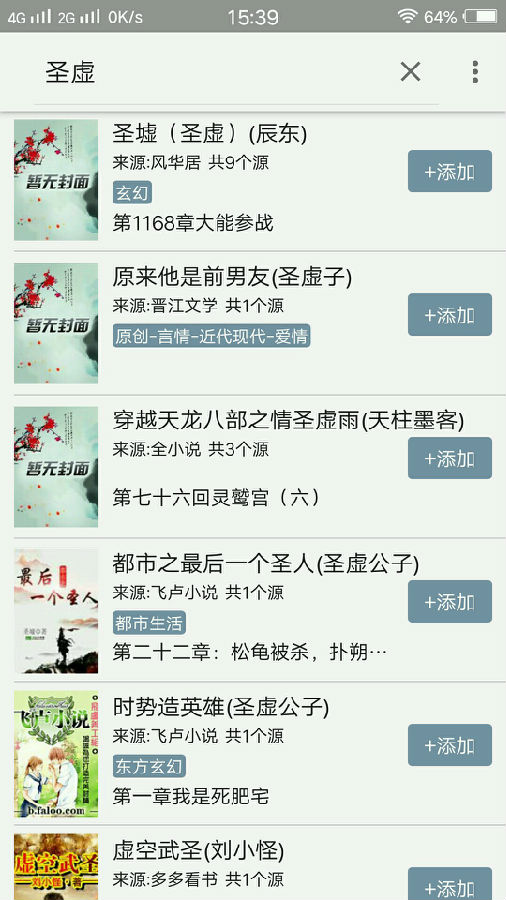This screenshot has height=900, width=506.
Task: Add 穿越天龙八部之情圣虚雨 to bookshelf
Action: click(450, 458)
